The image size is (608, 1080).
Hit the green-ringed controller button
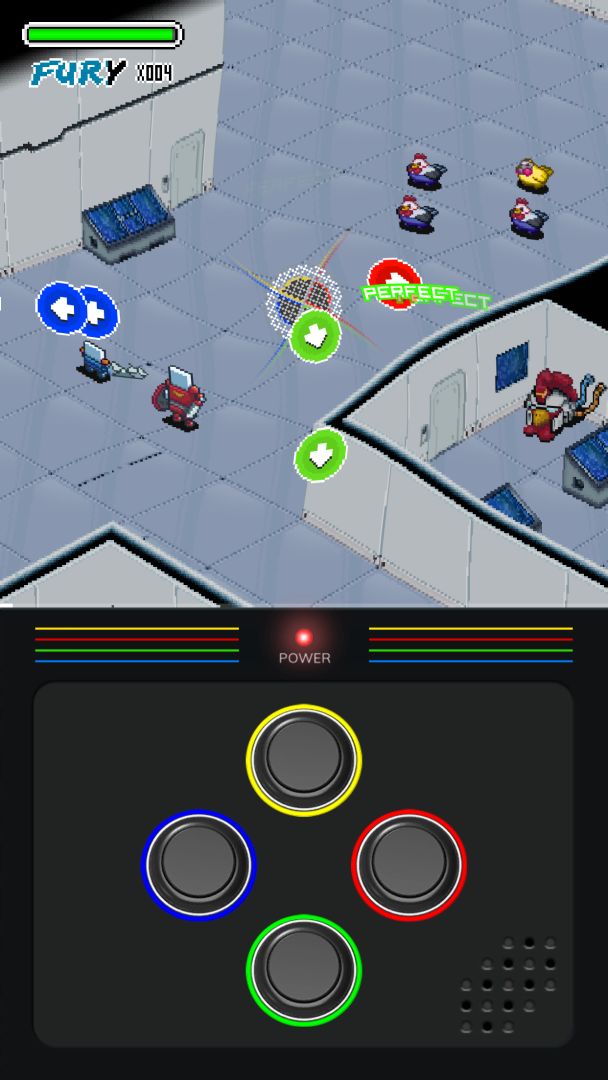pyautogui.click(x=304, y=969)
